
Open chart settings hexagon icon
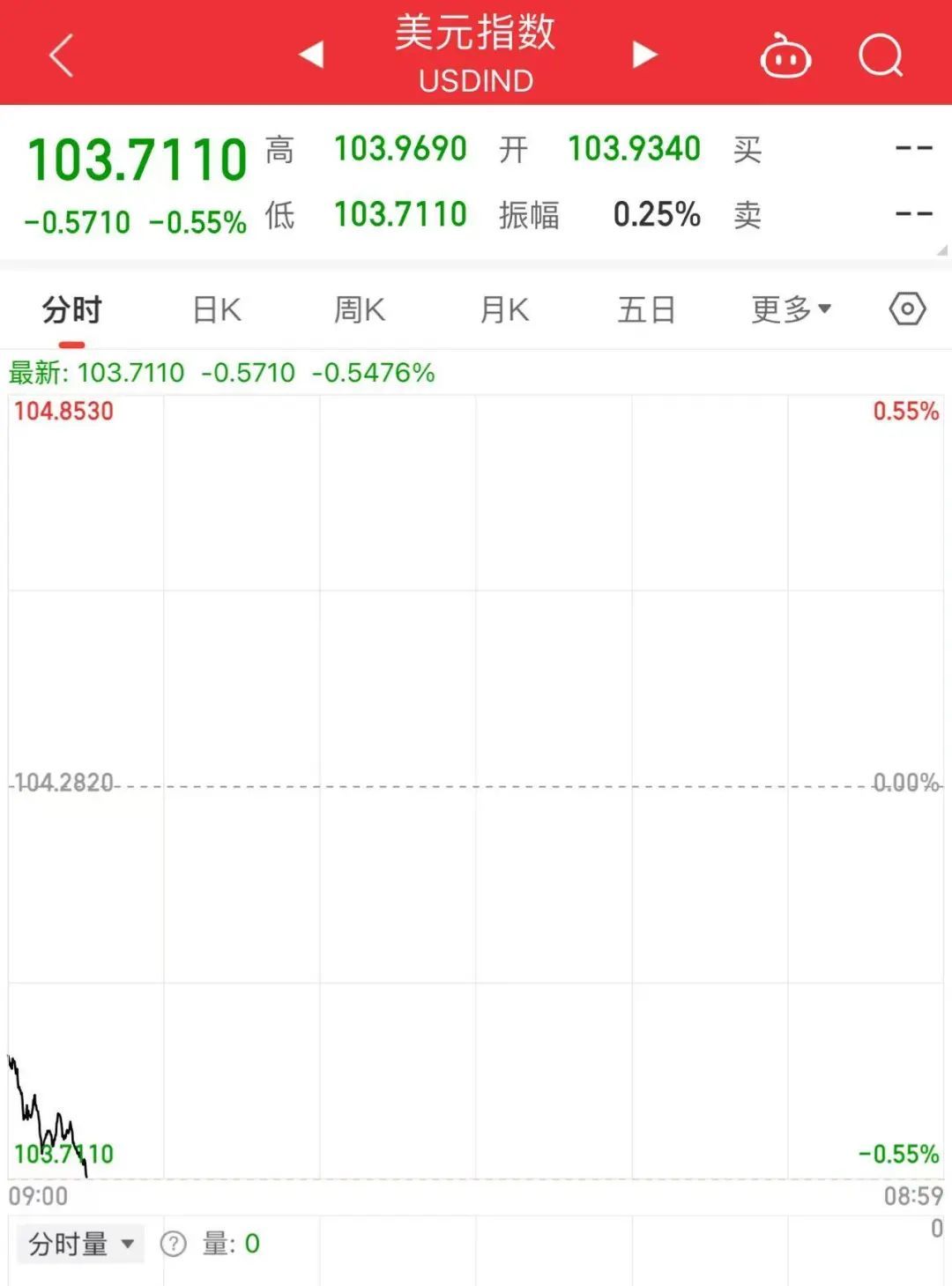[907, 309]
